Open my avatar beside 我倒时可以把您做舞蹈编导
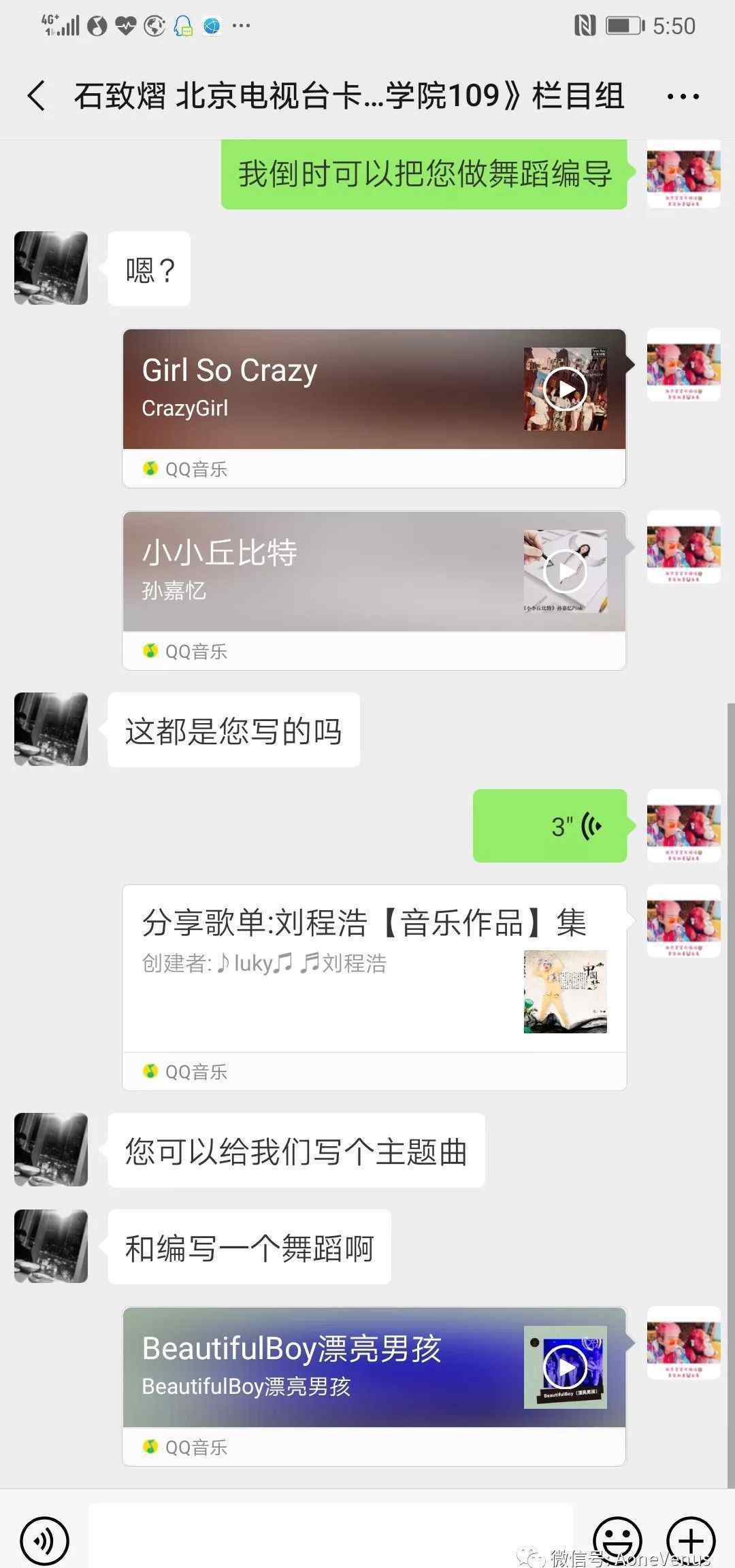 coord(683,173)
